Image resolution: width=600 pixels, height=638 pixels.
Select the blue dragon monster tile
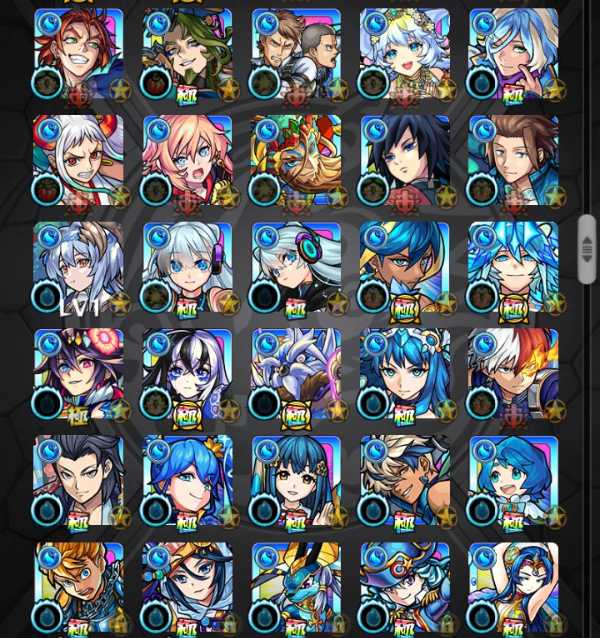(x=296, y=588)
